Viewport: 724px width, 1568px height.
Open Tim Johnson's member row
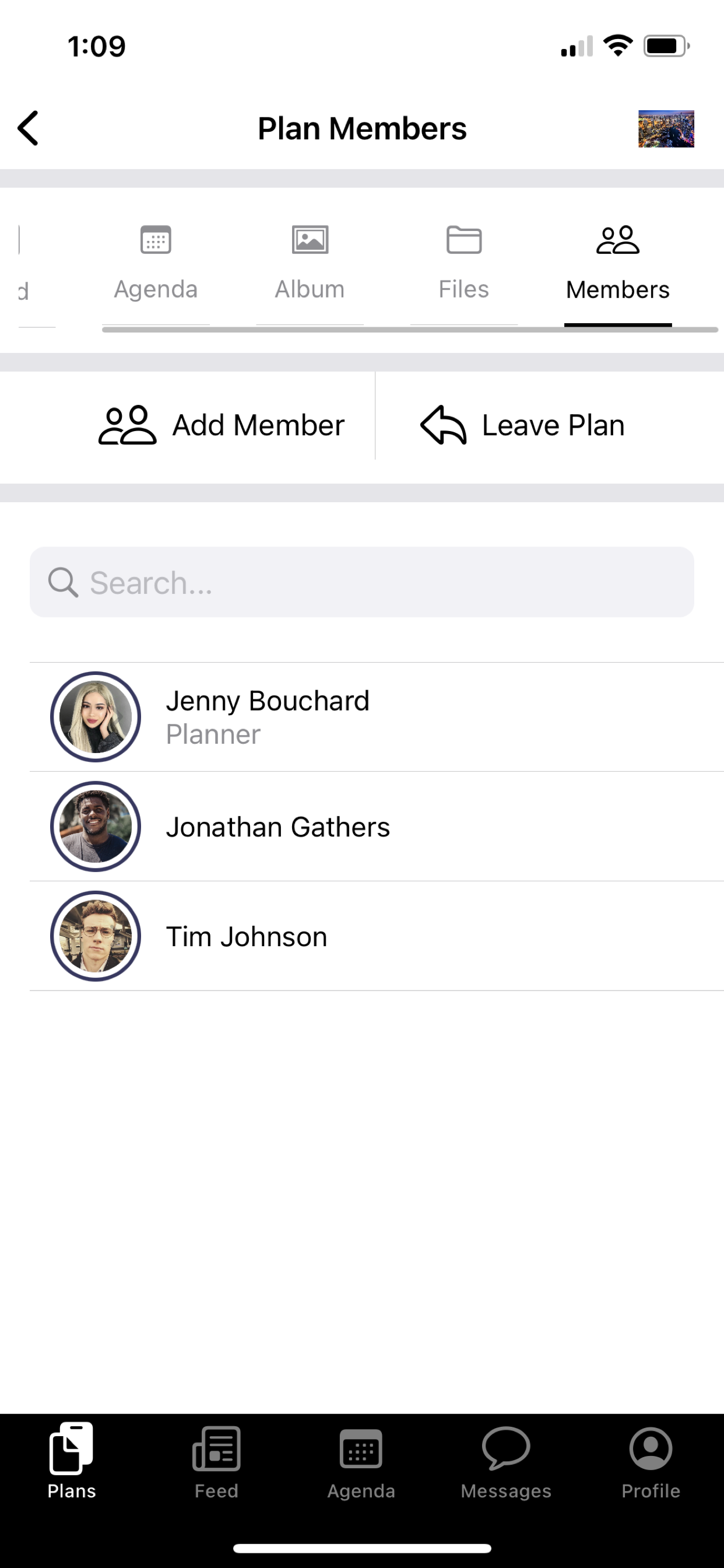(377, 936)
